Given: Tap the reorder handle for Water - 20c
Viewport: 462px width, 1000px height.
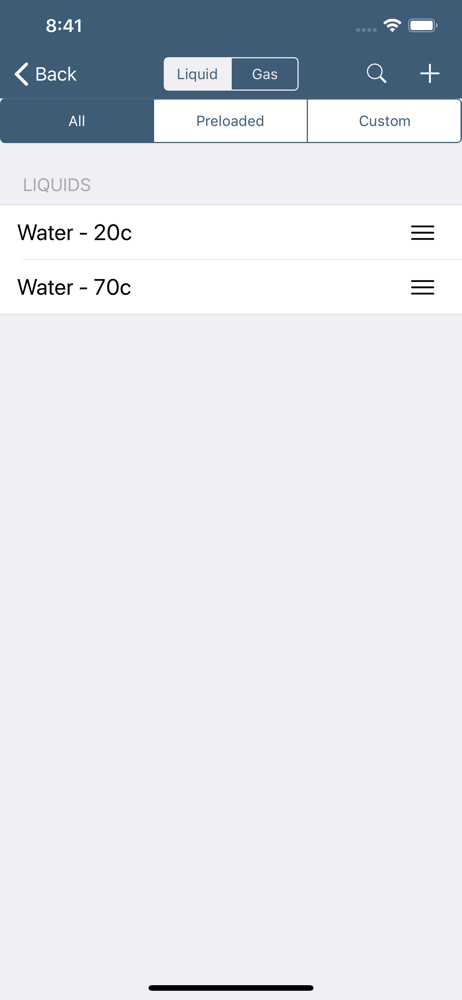Looking at the screenshot, I should click(x=422, y=233).
